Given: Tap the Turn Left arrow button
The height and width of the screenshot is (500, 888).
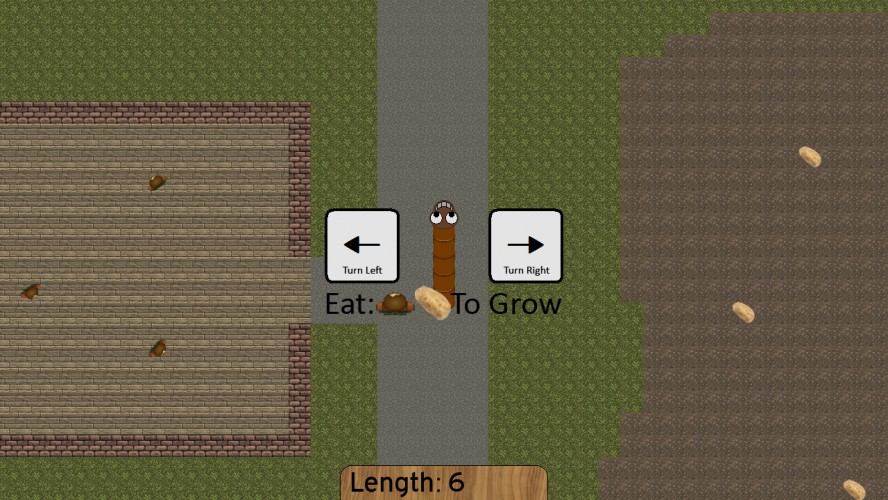Looking at the screenshot, I should click(362, 246).
